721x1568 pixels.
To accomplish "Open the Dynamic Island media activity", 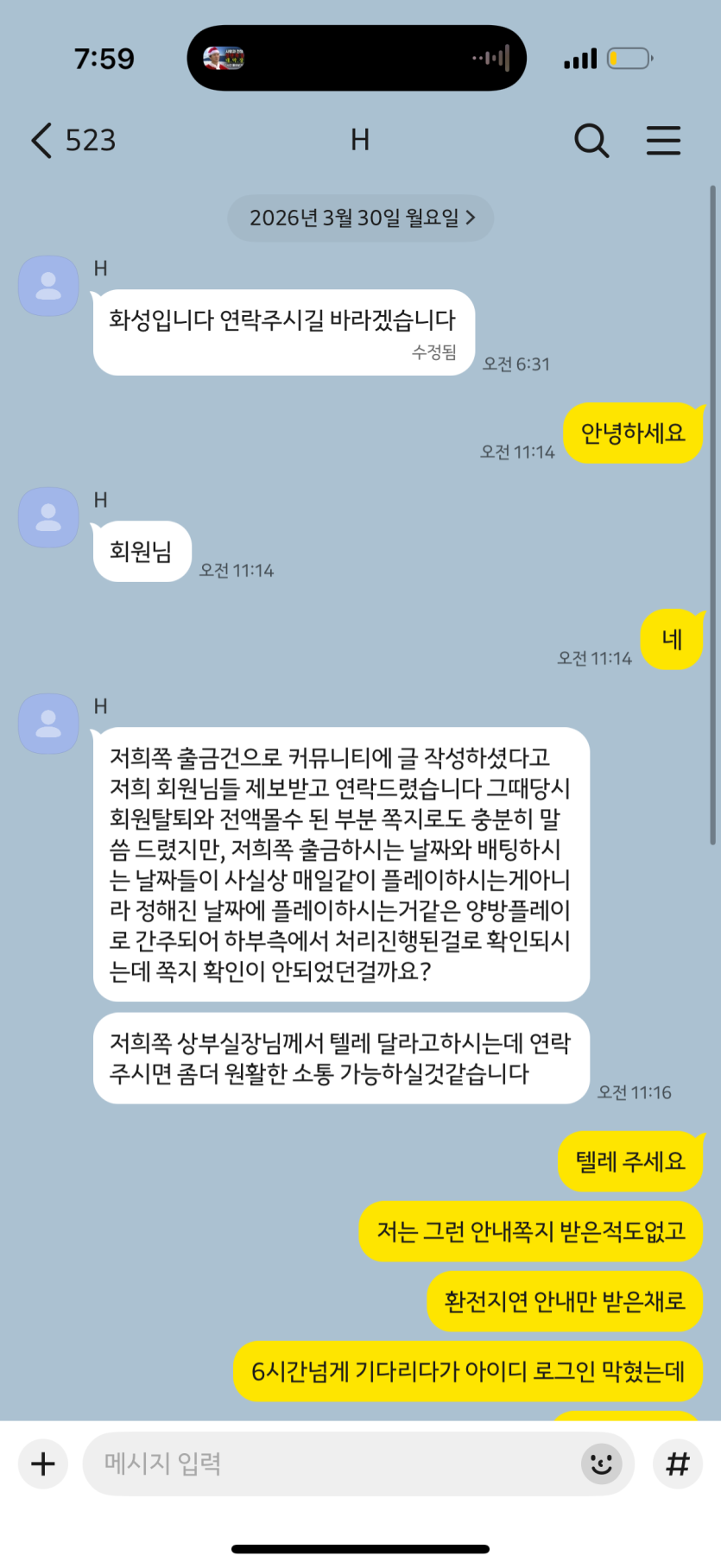I will point(357,58).
